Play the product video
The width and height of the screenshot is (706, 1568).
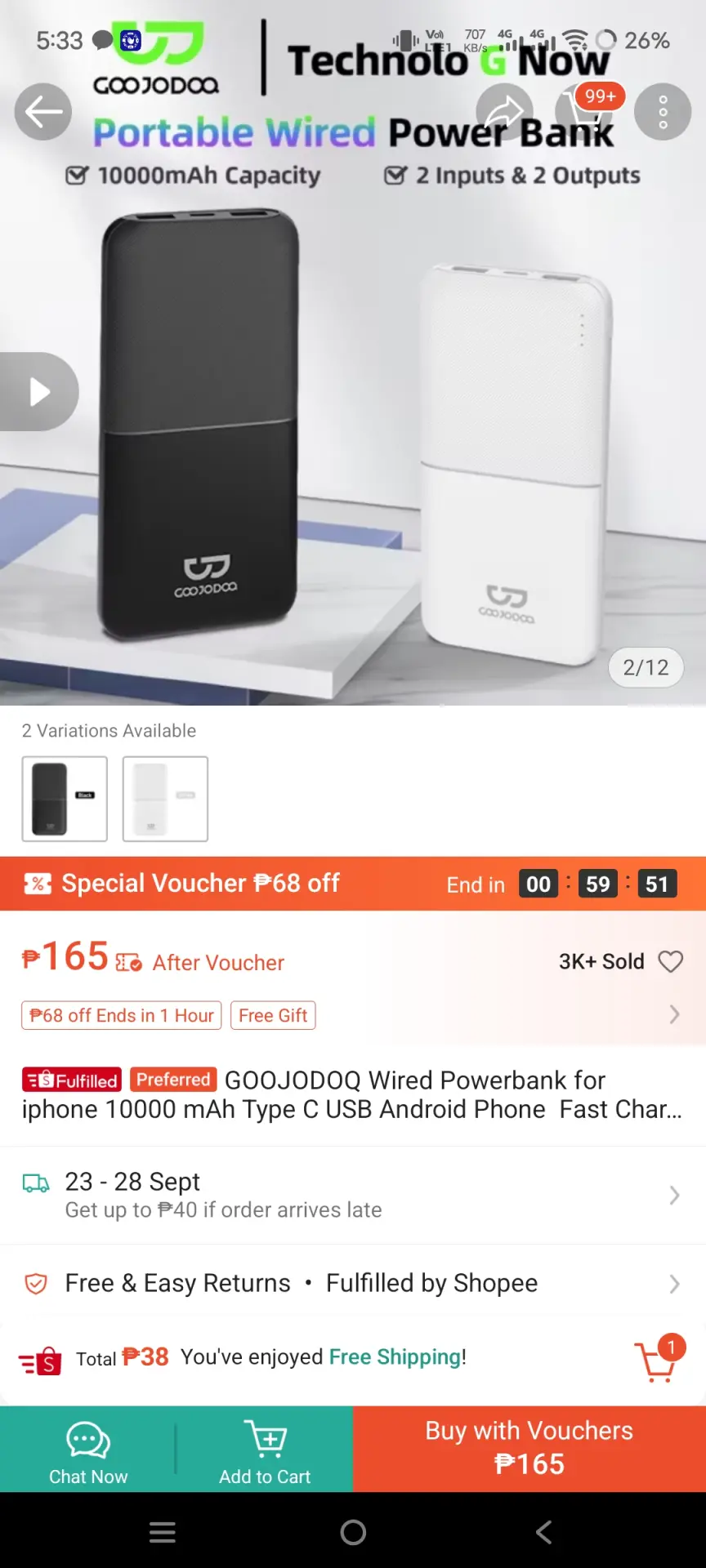38,392
